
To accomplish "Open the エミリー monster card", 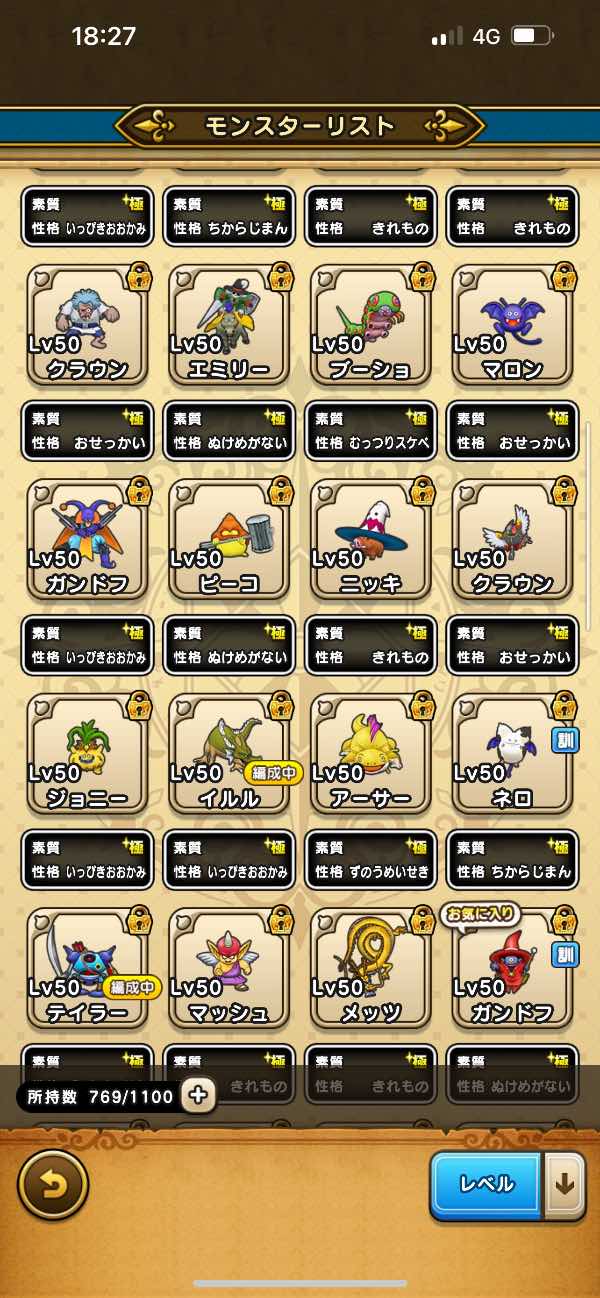I will pyautogui.click(x=232, y=325).
